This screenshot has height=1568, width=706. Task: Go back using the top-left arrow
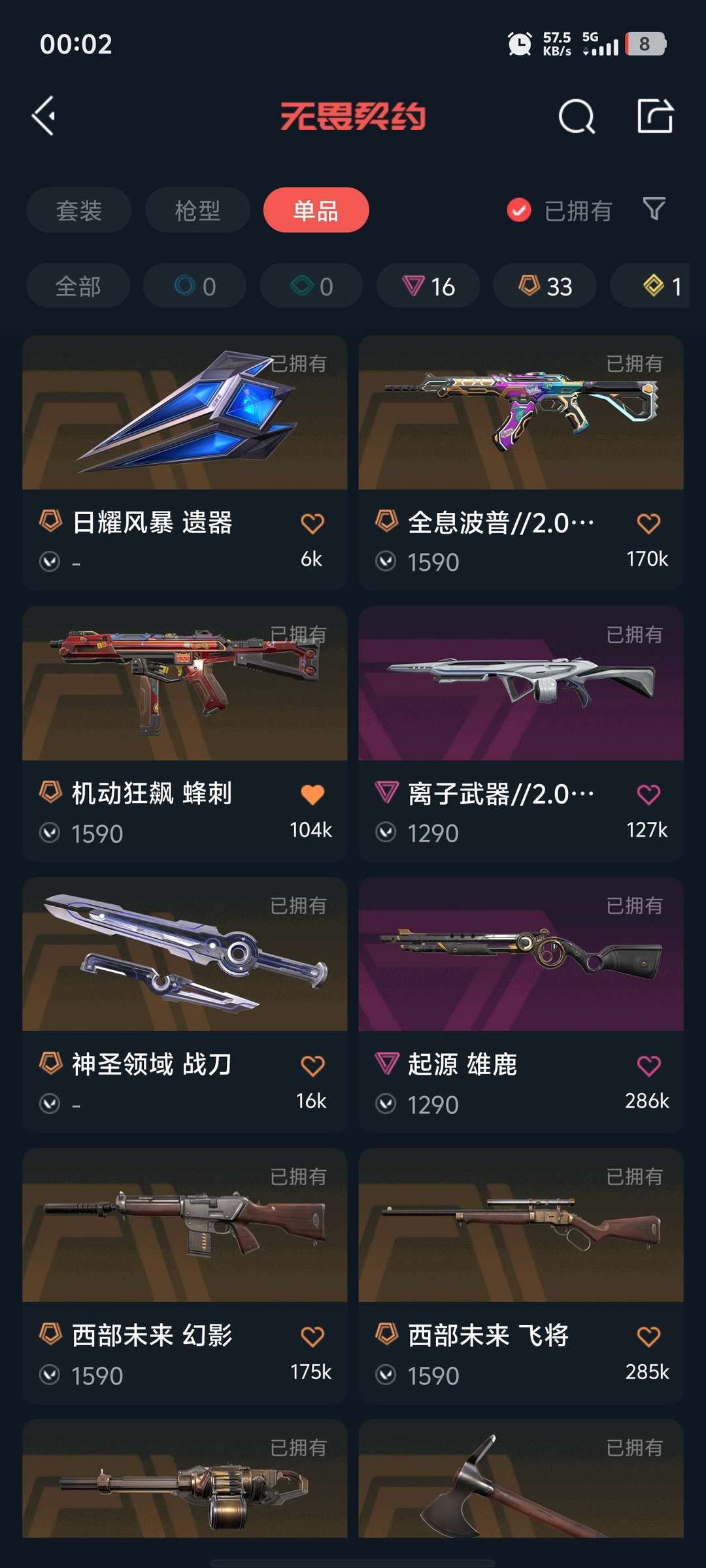click(44, 116)
